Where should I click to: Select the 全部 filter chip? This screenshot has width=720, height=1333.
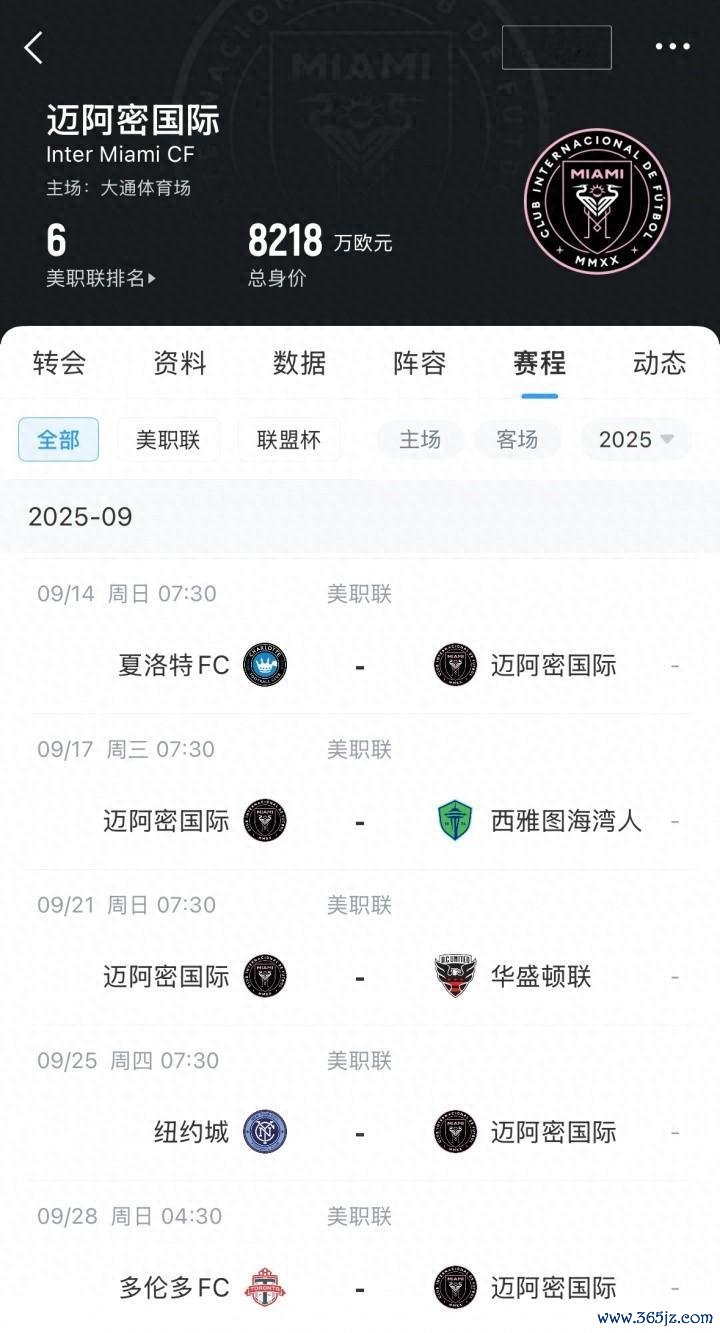[59, 439]
